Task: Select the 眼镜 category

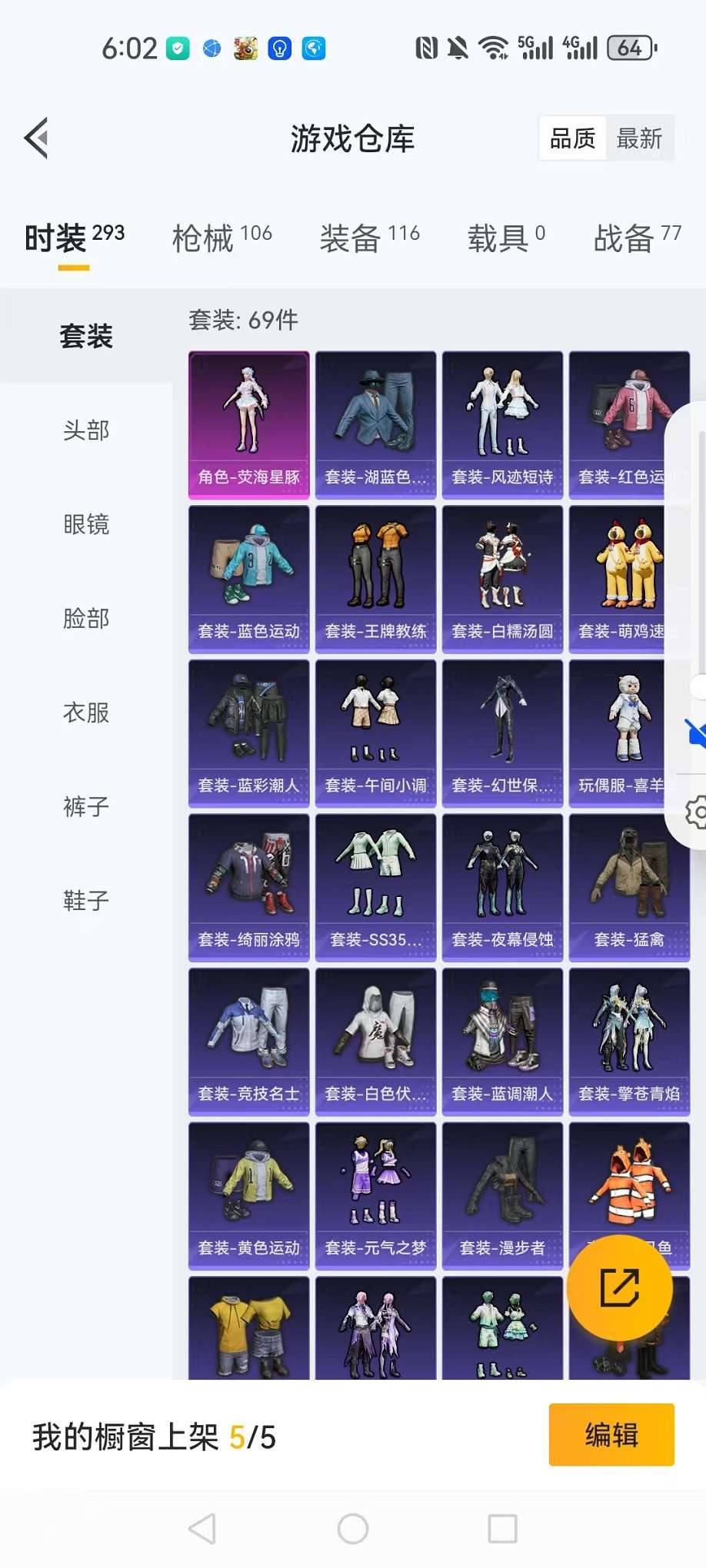Action: 86,525
